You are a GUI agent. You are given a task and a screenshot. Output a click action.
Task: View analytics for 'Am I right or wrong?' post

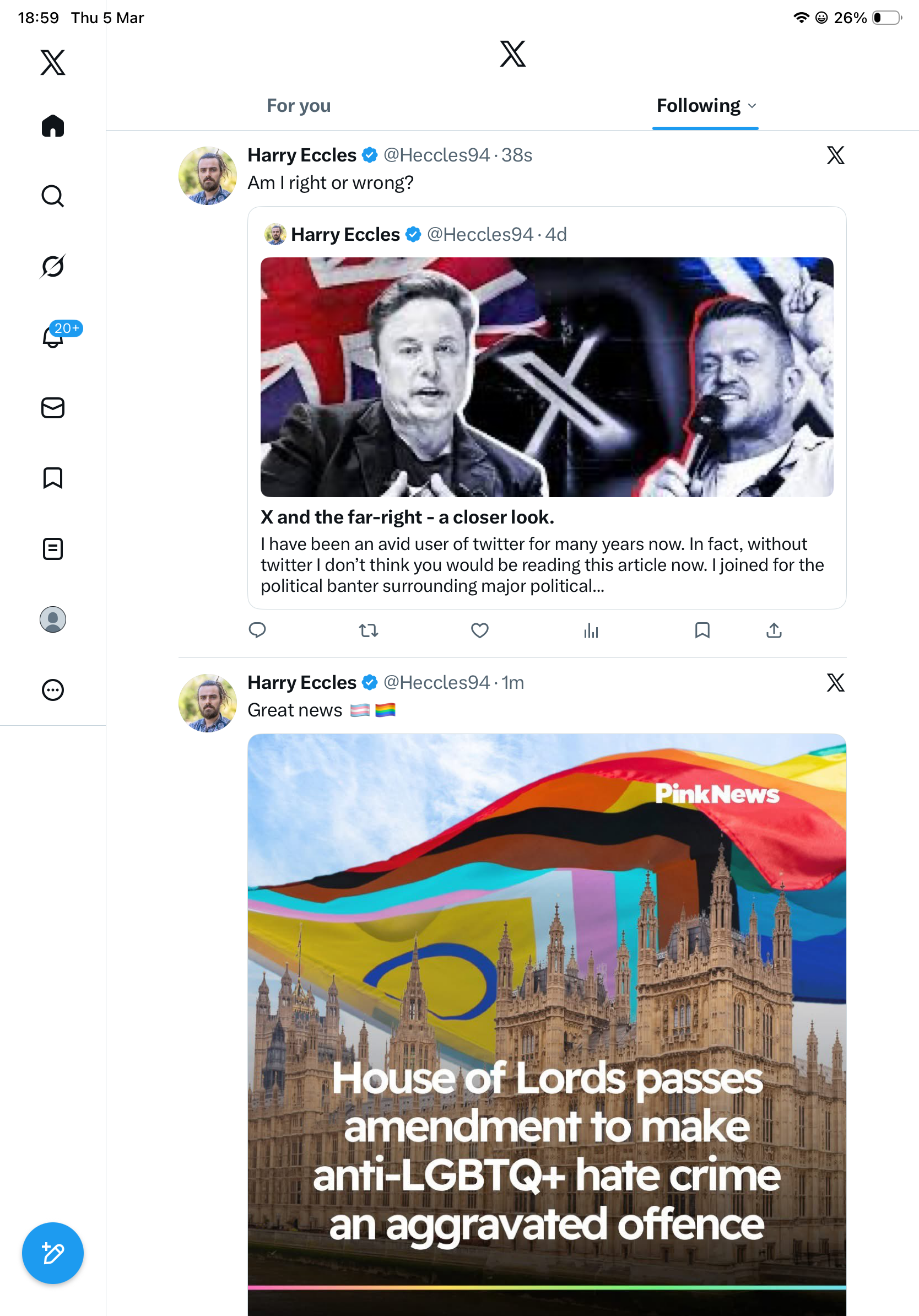click(591, 630)
